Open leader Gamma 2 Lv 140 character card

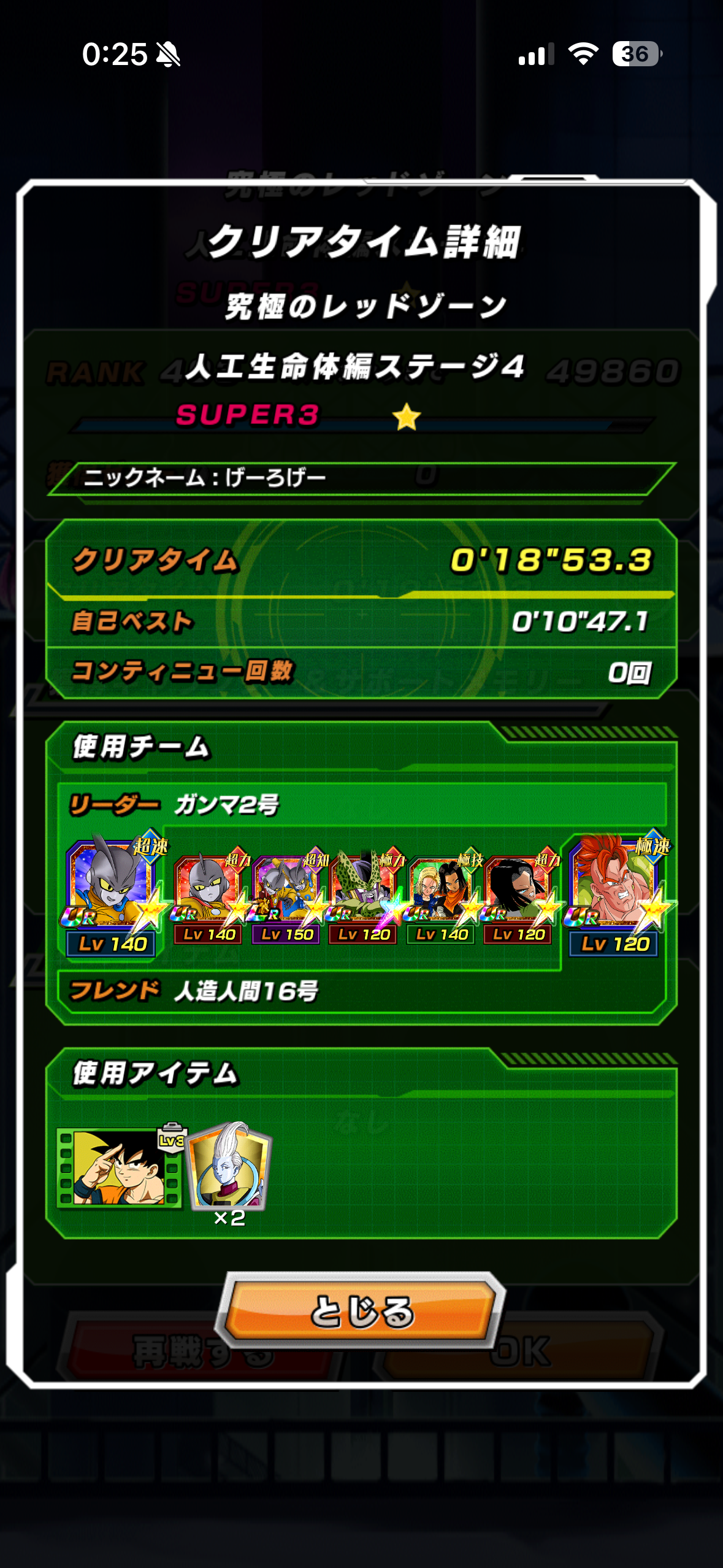[111, 890]
